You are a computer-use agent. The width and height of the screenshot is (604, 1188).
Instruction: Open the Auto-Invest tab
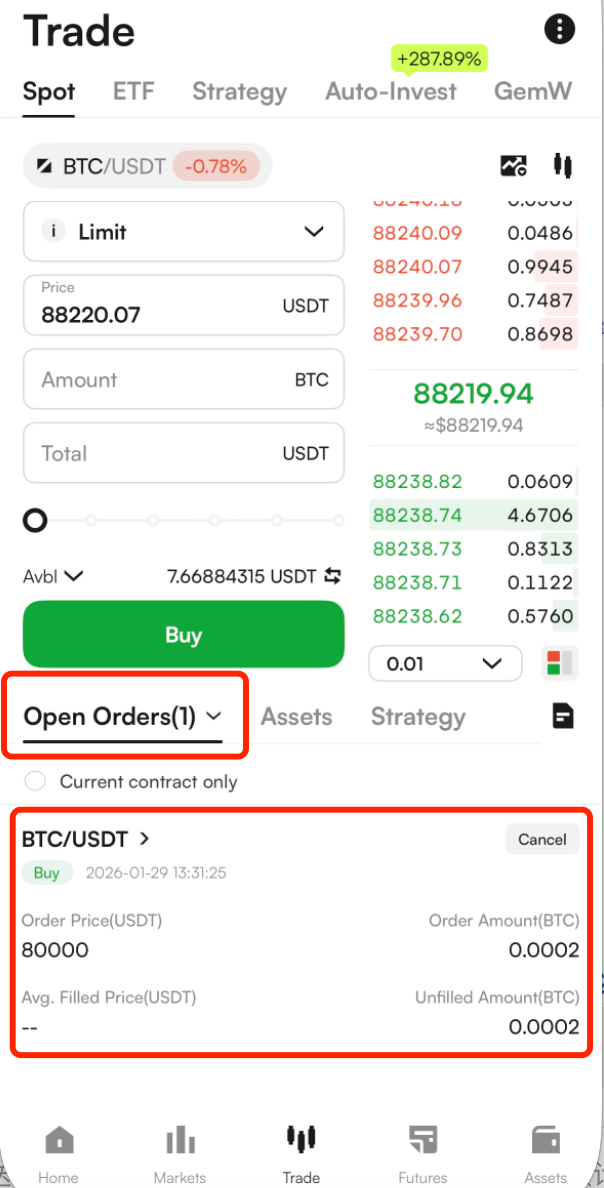pos(391,92)
